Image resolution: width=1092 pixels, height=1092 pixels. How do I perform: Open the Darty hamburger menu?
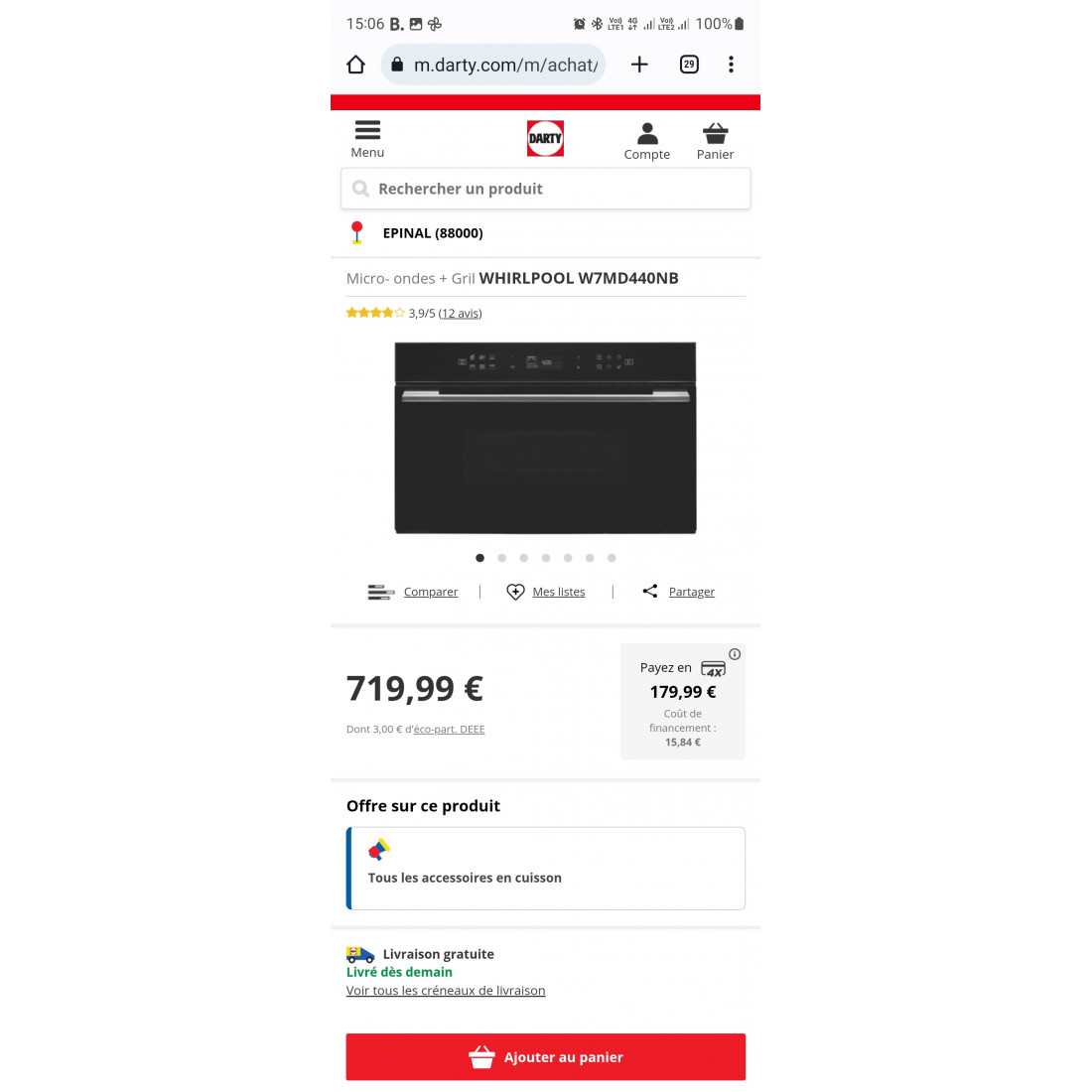click(367, 138)
